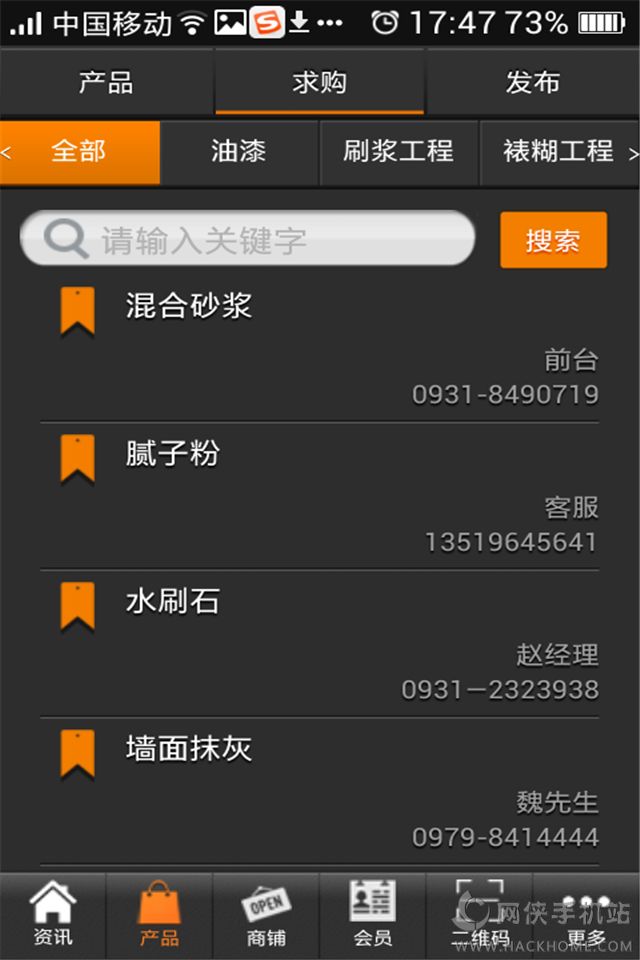Focus the 请输入关键字 search field

click(x=260, y=239)
